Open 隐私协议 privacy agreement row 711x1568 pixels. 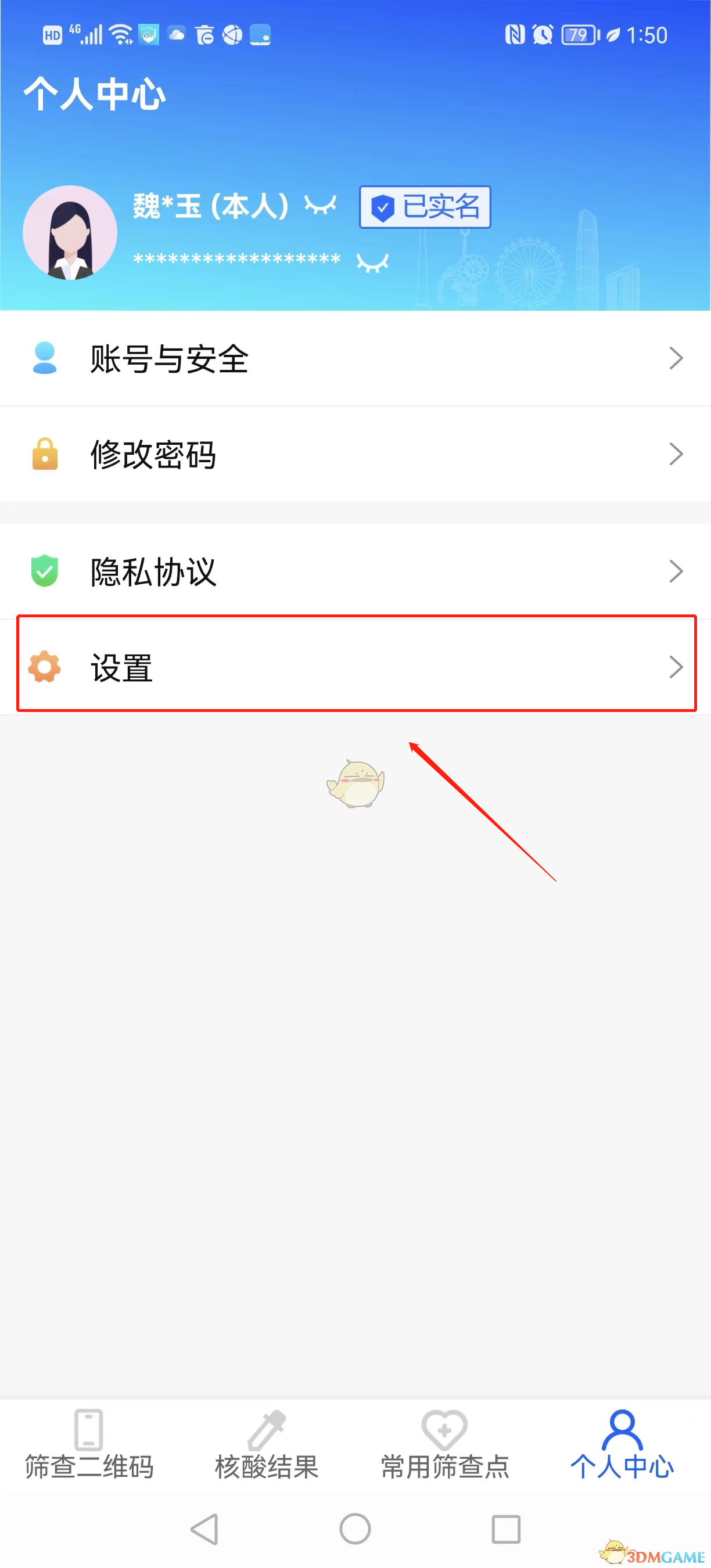point(355,571)
